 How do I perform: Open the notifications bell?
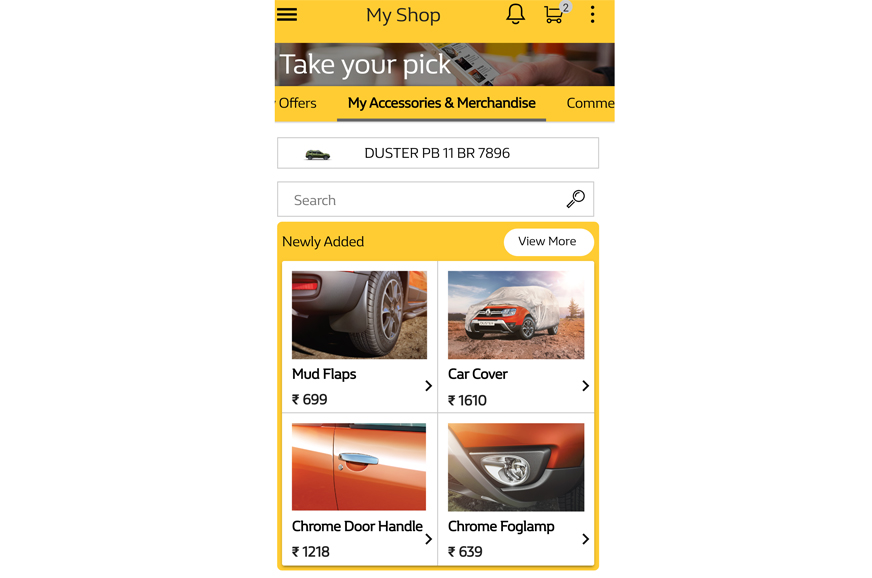tap(515, 15)
